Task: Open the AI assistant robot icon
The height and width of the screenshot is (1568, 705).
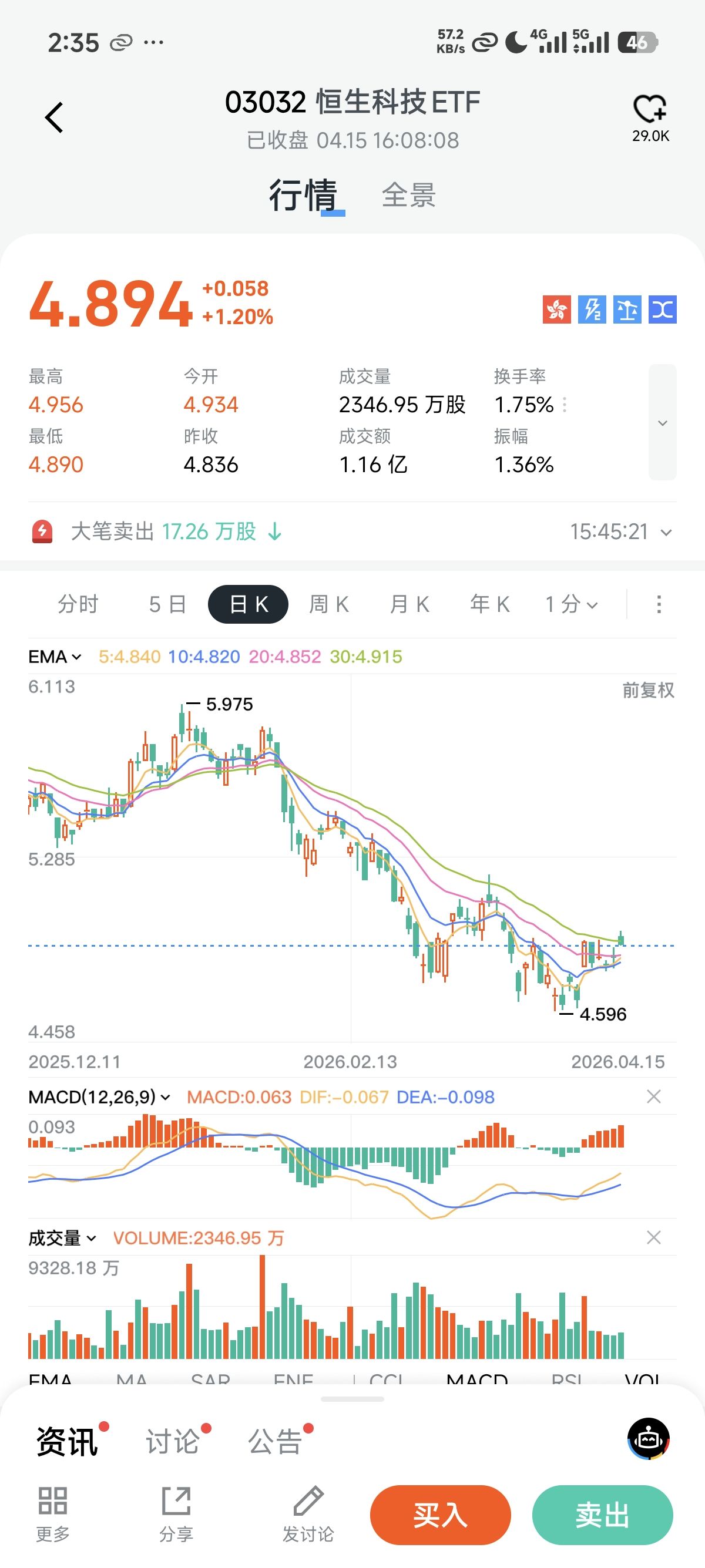Action: [x=649, y=1439]
